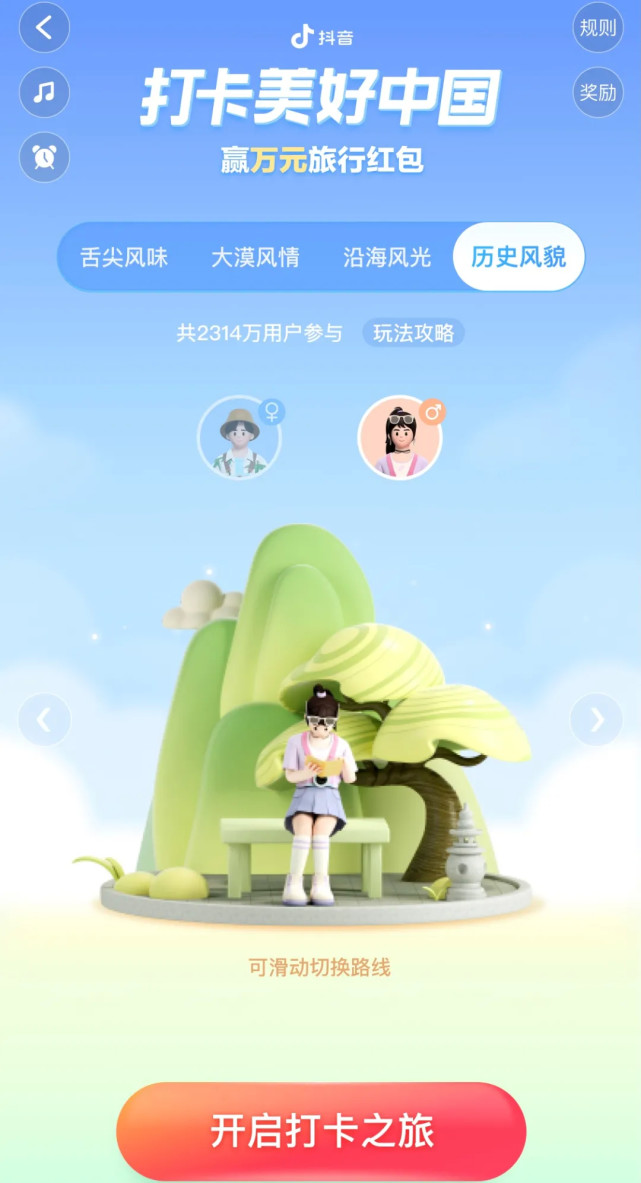Toggle the background music icon
This screenshot has height=1183, width=641.
point(44,92)
